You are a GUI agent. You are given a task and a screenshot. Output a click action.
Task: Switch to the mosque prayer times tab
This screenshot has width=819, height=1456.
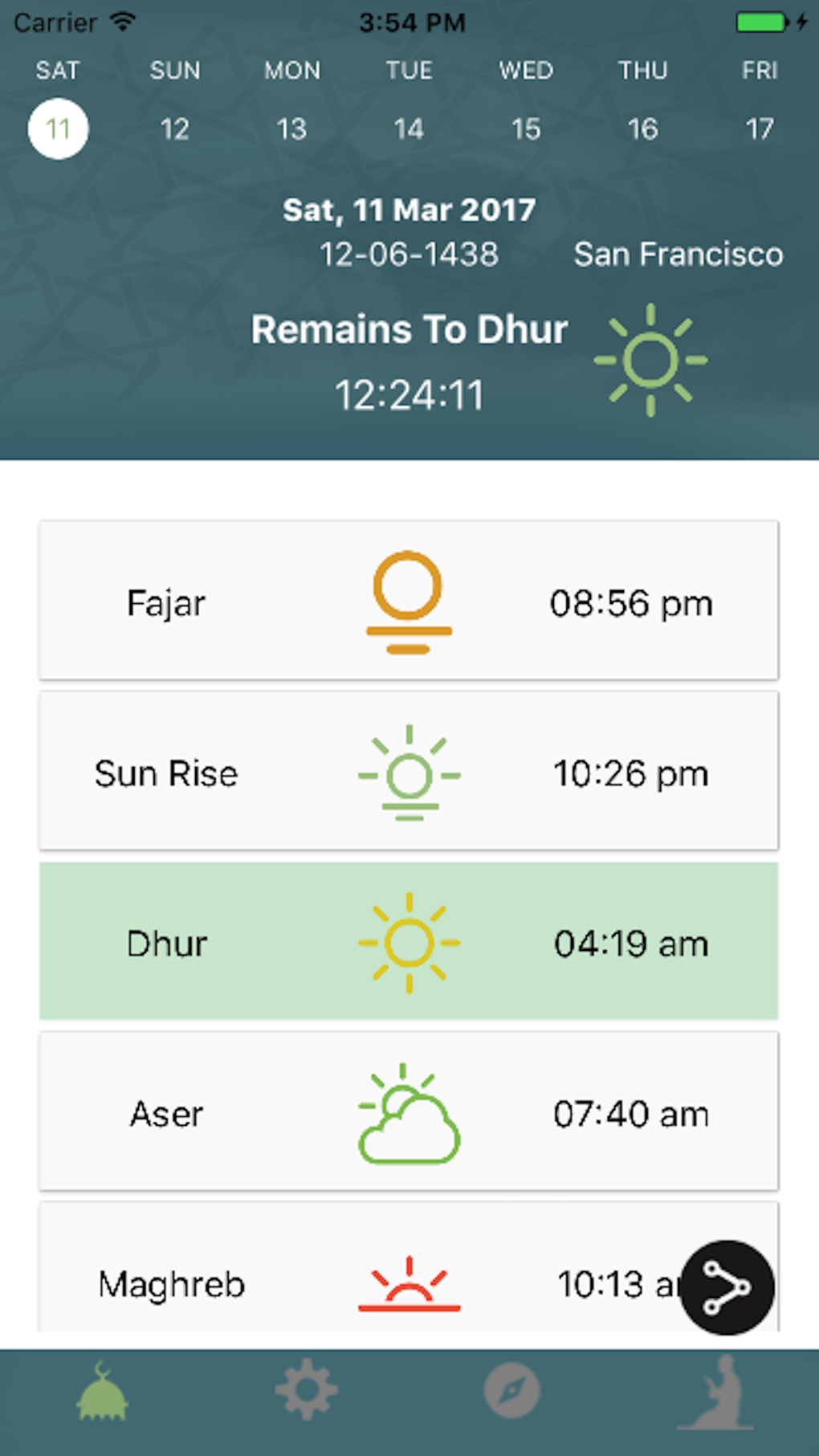(x=102, y=1392)
